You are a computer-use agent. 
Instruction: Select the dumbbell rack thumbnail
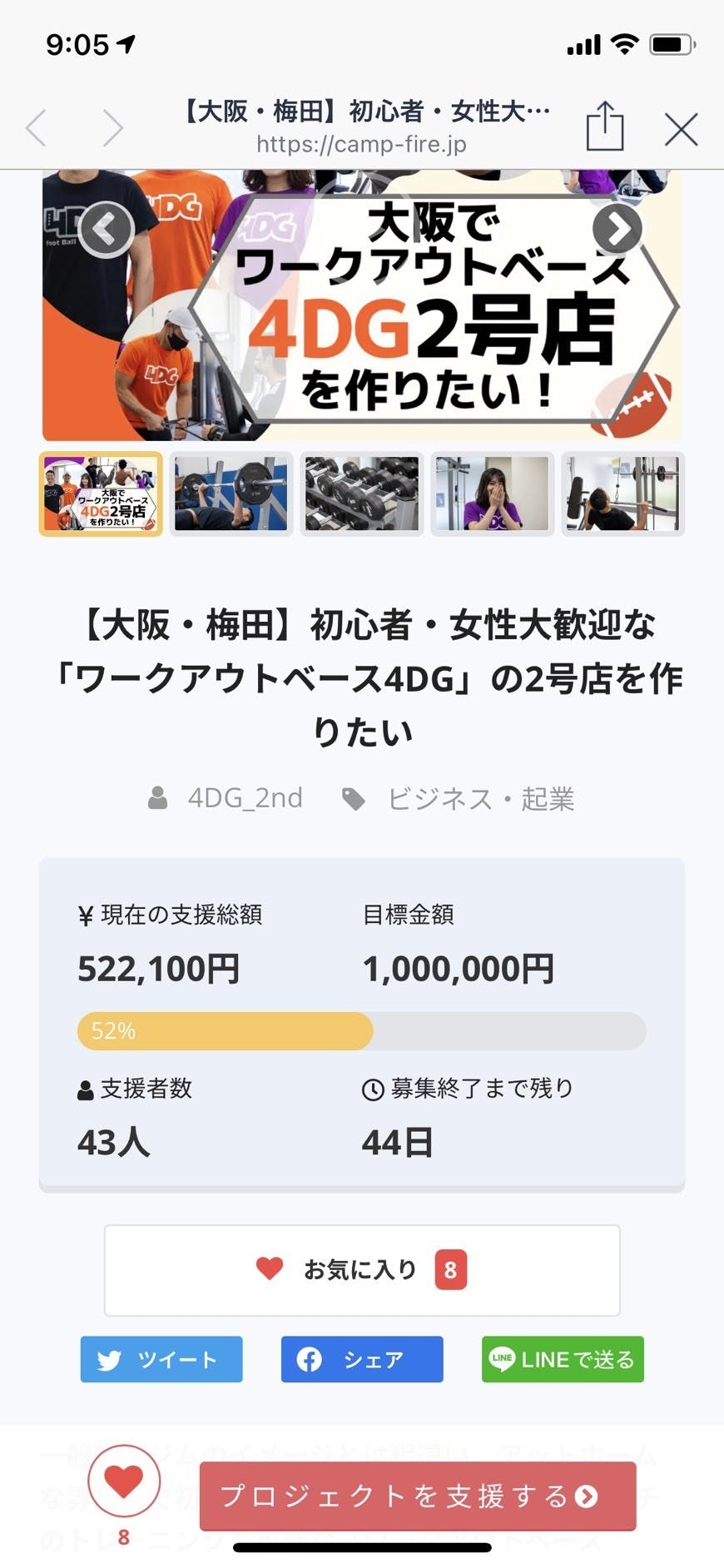tap(362, 494)
